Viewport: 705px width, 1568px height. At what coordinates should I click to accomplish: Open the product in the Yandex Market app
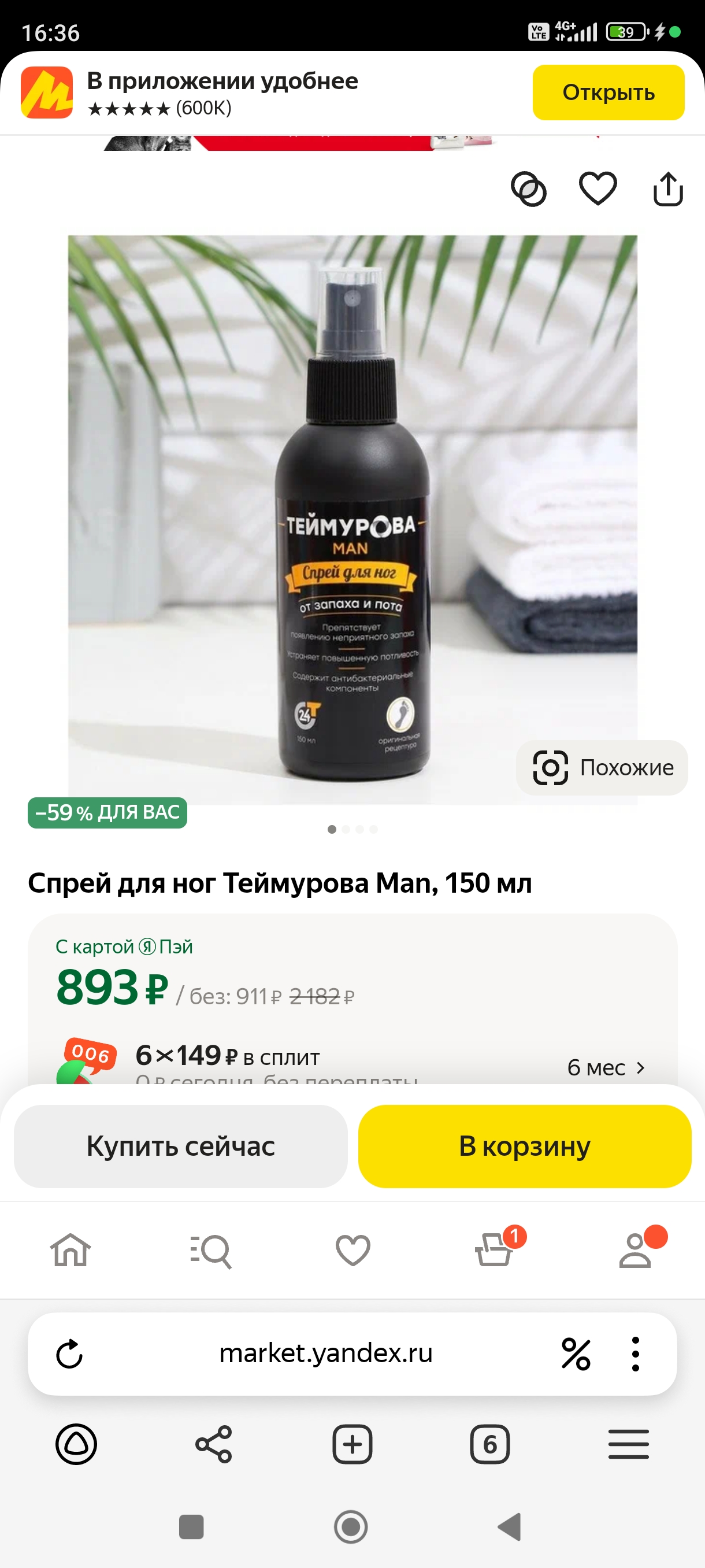[x=608, y=93]
